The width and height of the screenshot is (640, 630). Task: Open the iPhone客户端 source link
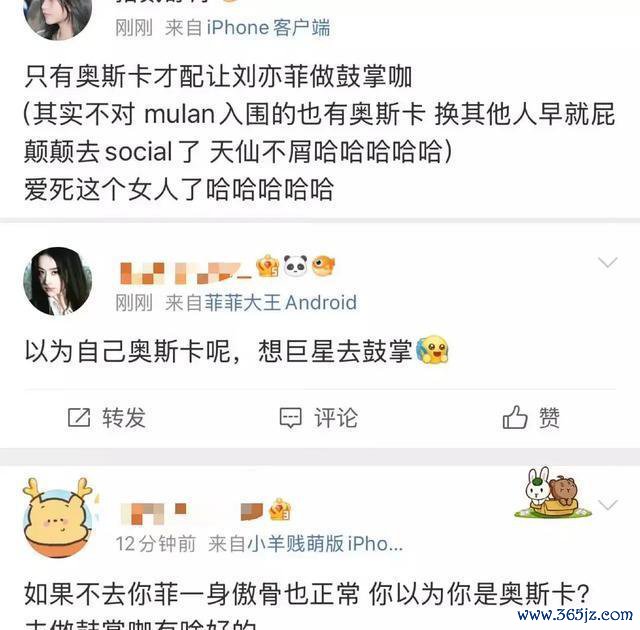coord(268,28)
